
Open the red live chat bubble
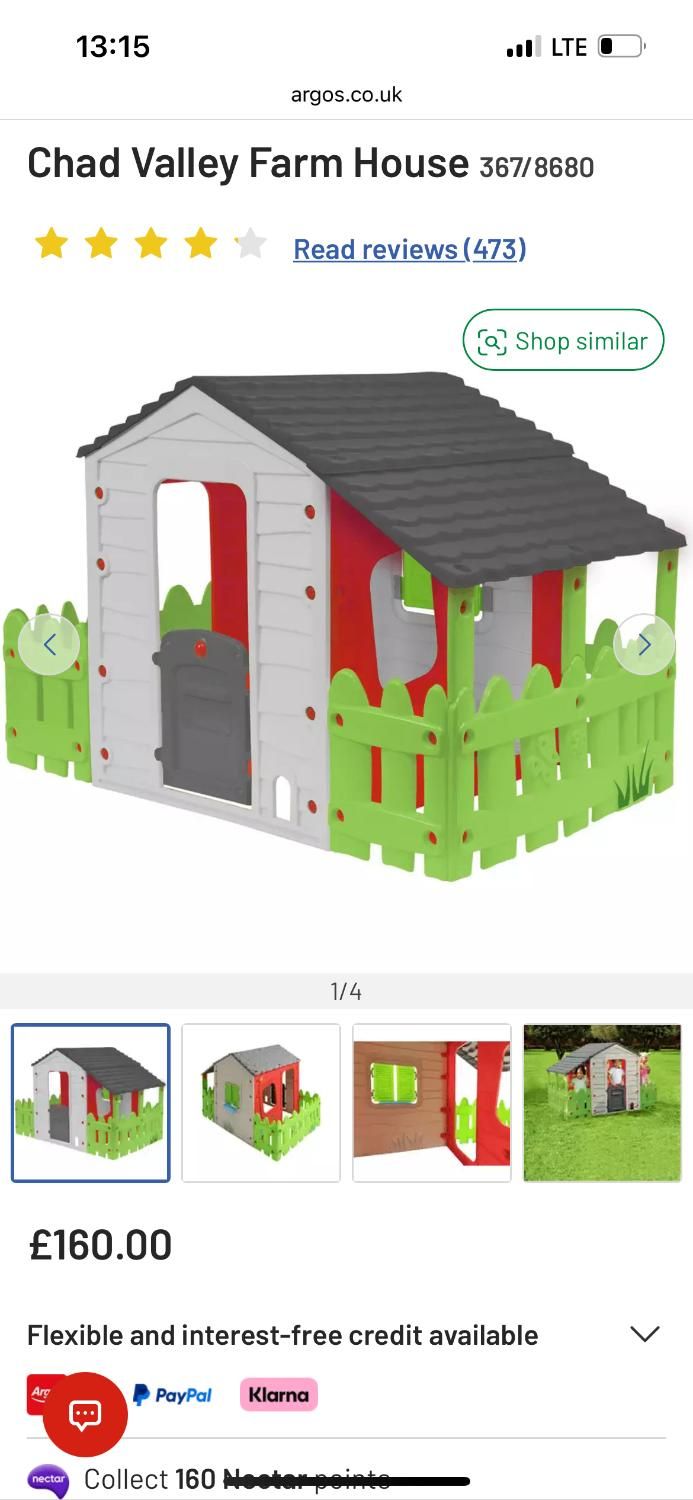click(85, 1414)
